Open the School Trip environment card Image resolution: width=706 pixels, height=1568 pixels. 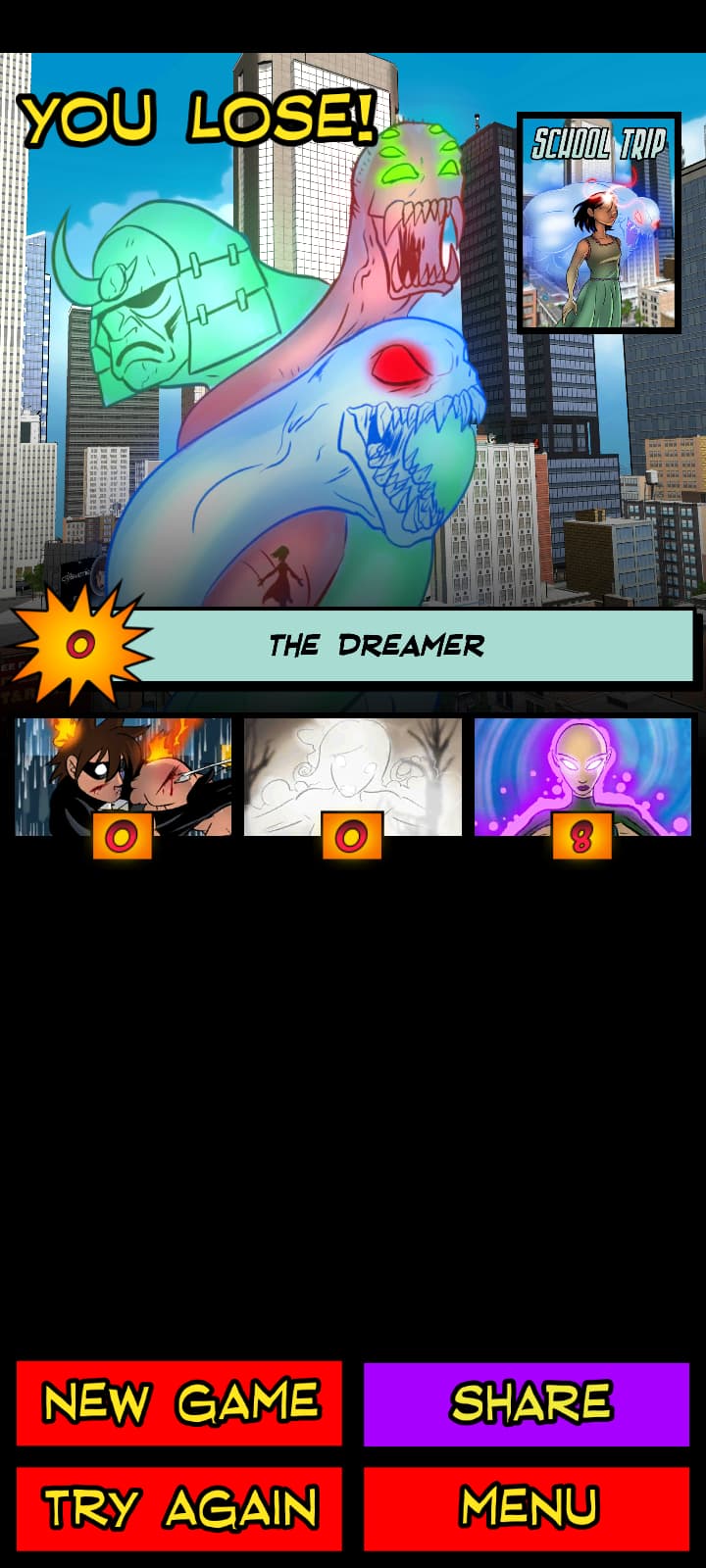click(x=599, y=223)
